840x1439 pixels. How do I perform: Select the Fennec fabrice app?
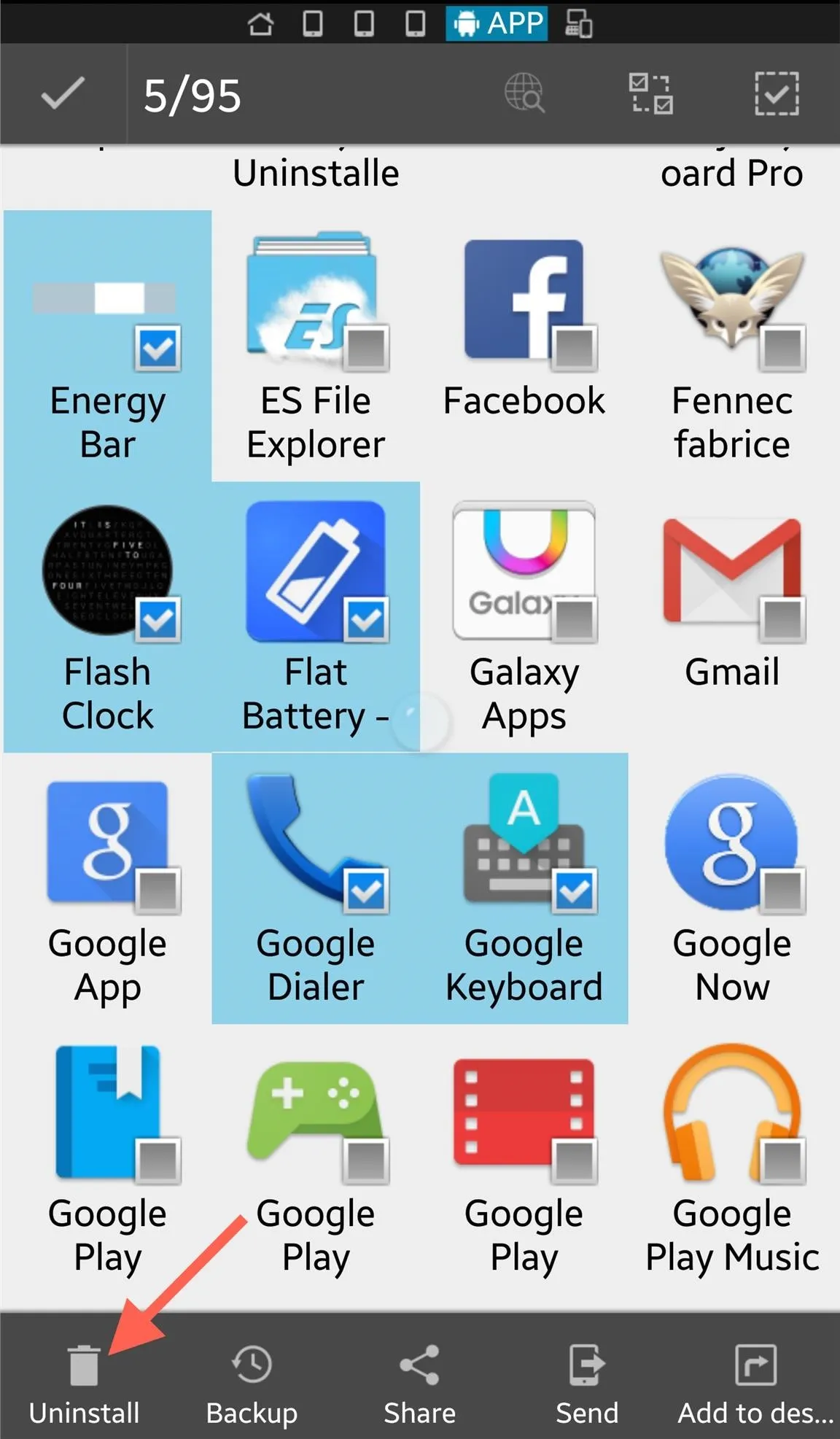pyautogui.click(x=732, y=346)
